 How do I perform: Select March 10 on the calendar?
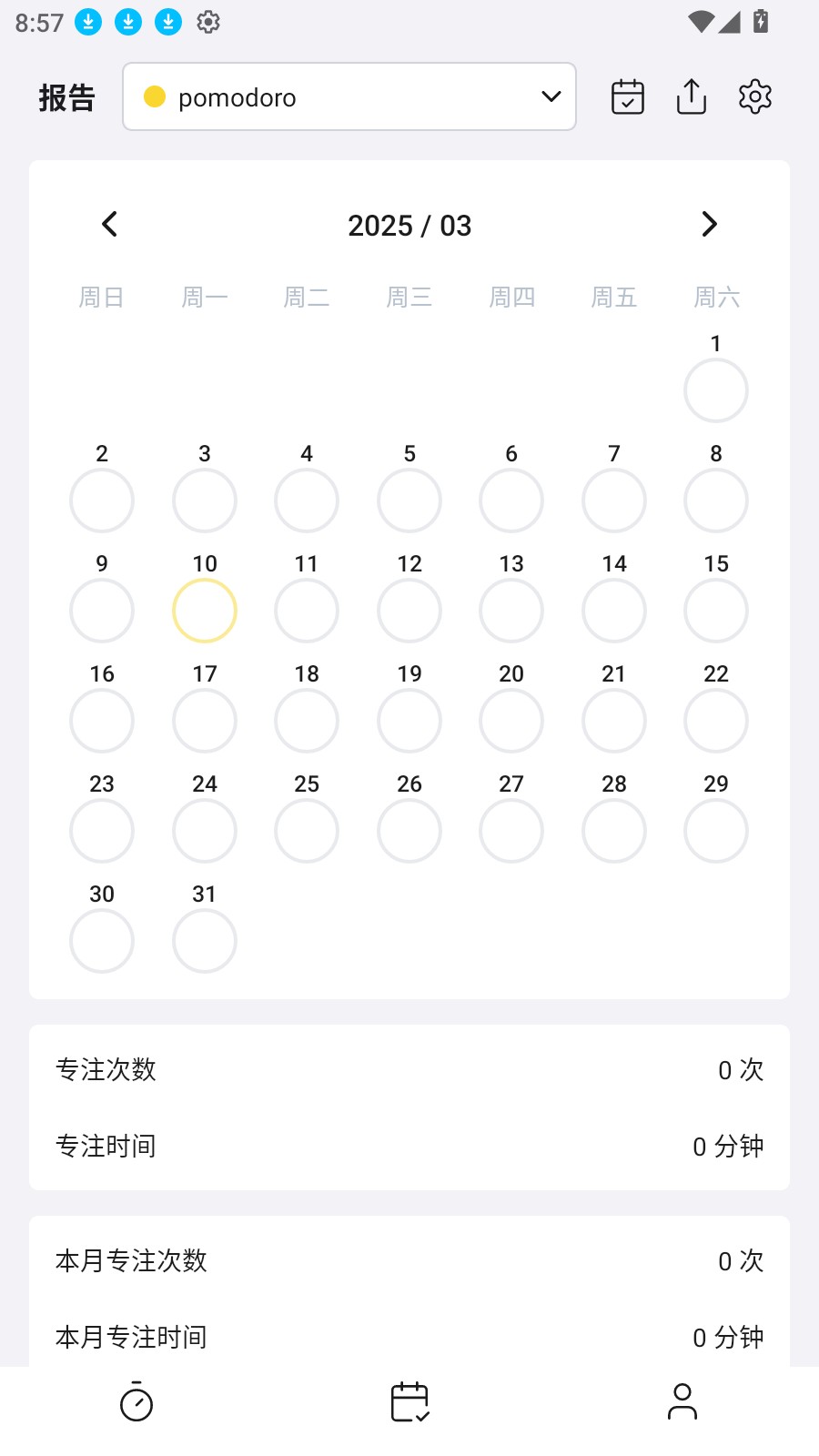click(205, 610)
